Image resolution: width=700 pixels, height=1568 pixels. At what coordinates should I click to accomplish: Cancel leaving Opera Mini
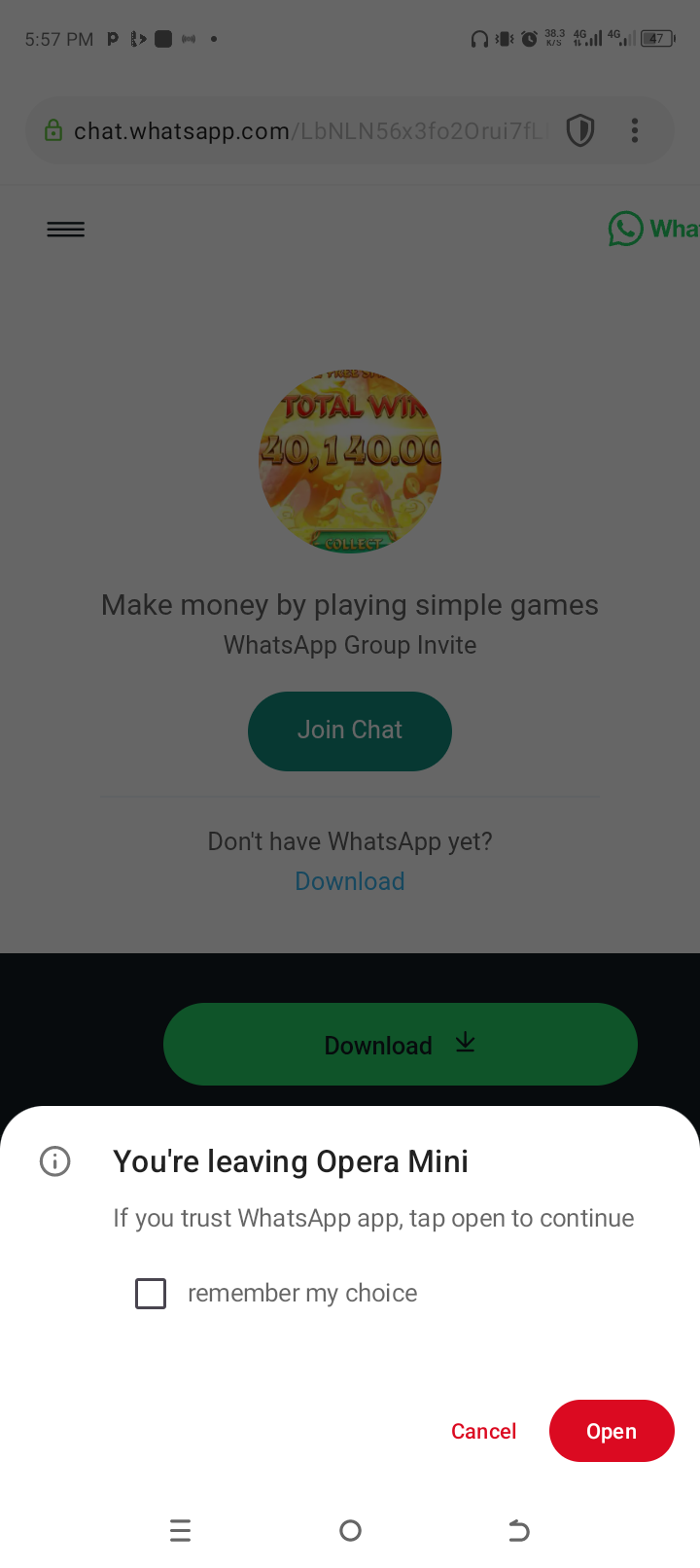(483, 1431)
